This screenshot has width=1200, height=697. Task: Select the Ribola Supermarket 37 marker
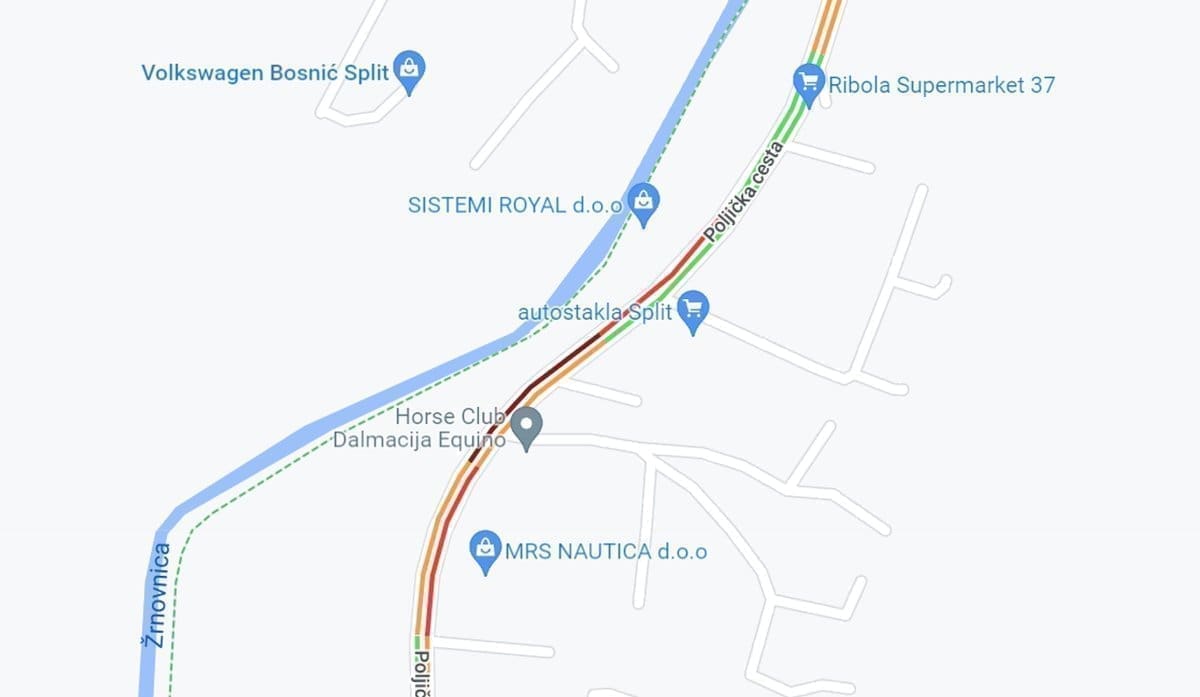[x=808, y=83]
